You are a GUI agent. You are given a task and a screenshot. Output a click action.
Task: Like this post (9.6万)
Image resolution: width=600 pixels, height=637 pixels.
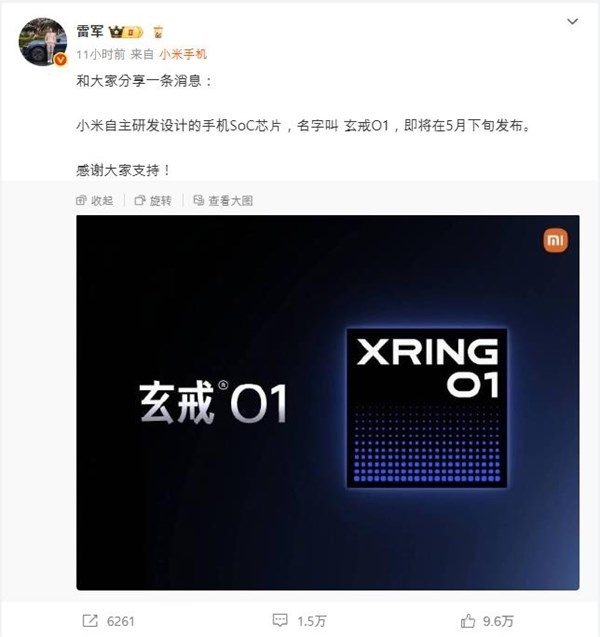(x=487, y=621)
